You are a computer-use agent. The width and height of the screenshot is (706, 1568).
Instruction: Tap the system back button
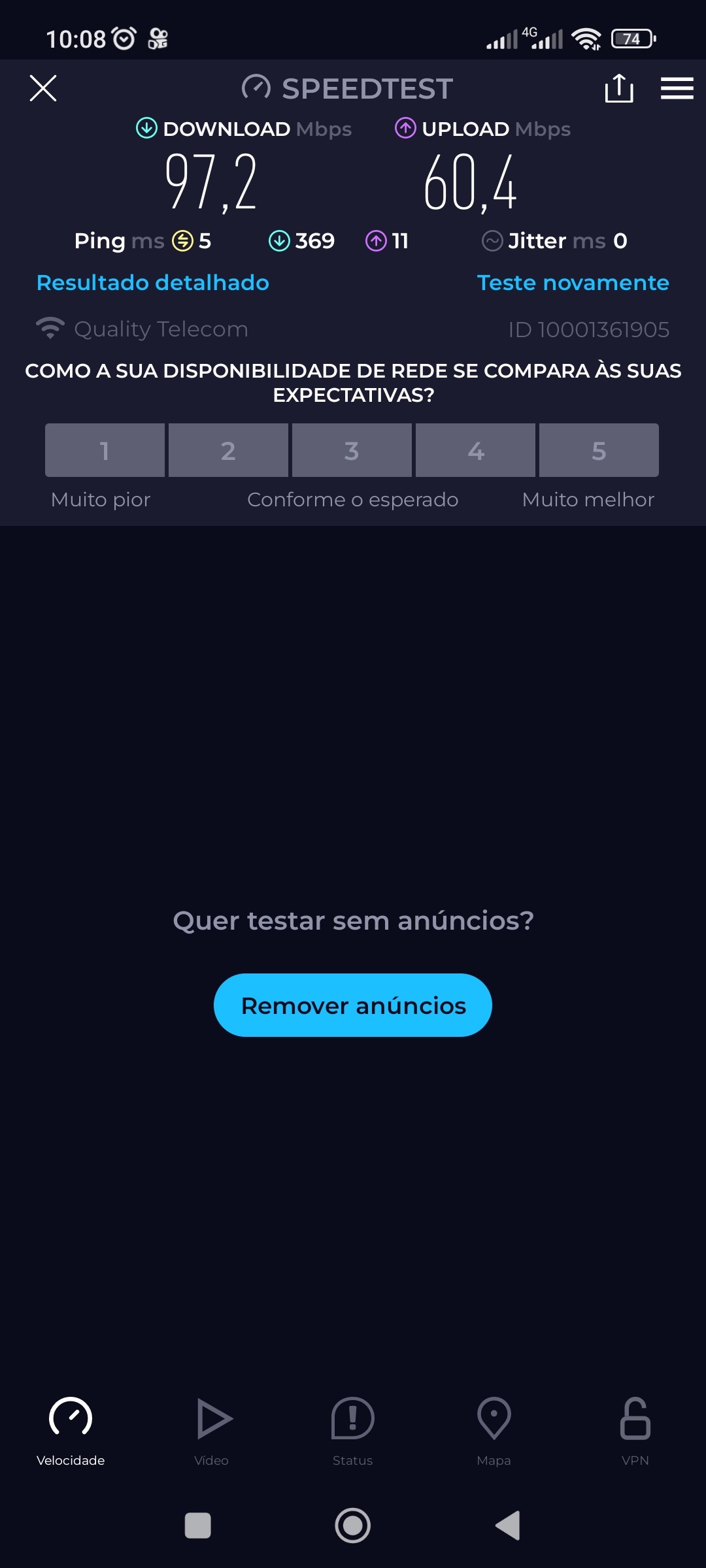coord(508,1526)
